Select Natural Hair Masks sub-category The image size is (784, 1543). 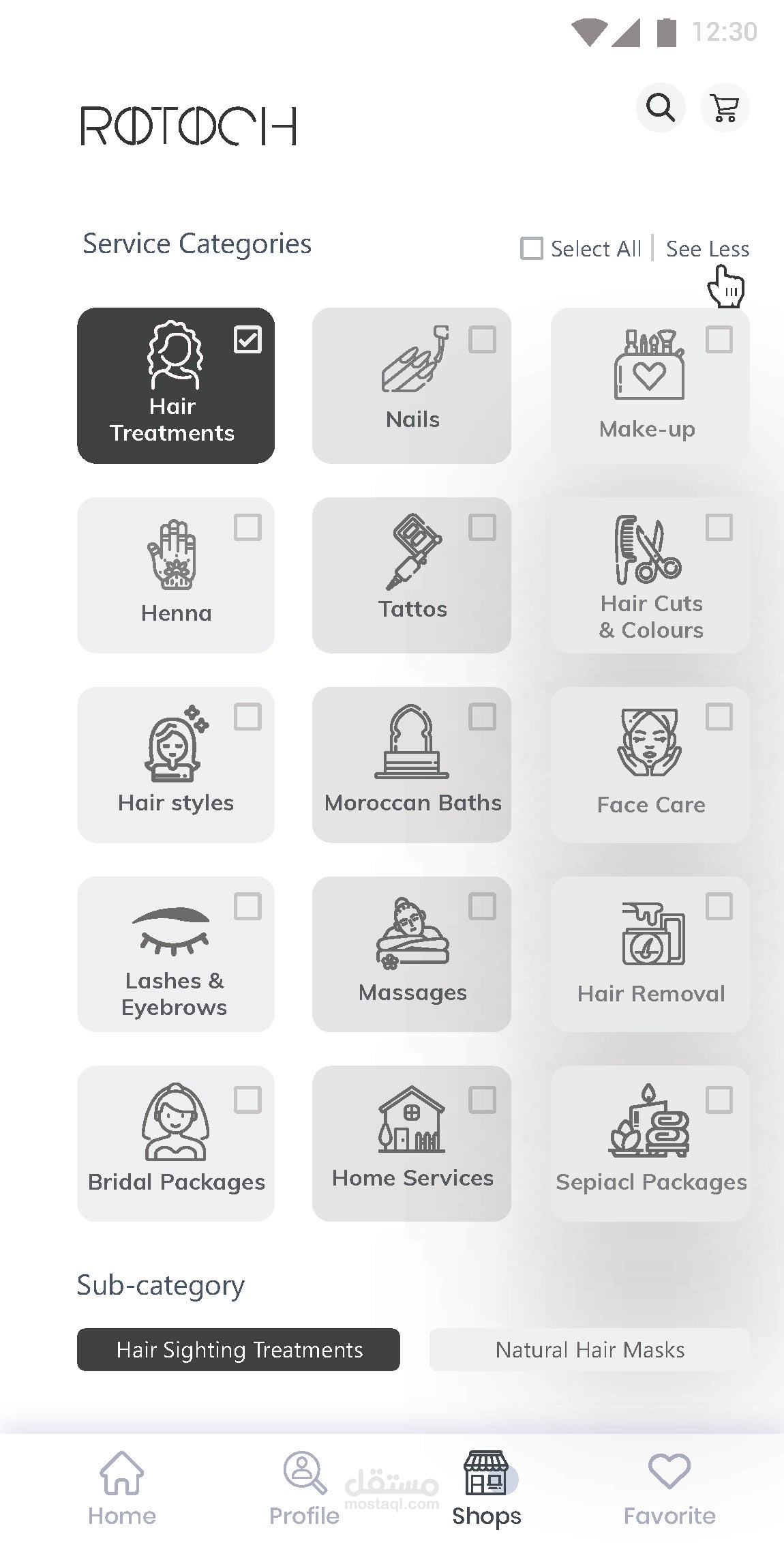pyautogui.click(x=590, y=1349)
